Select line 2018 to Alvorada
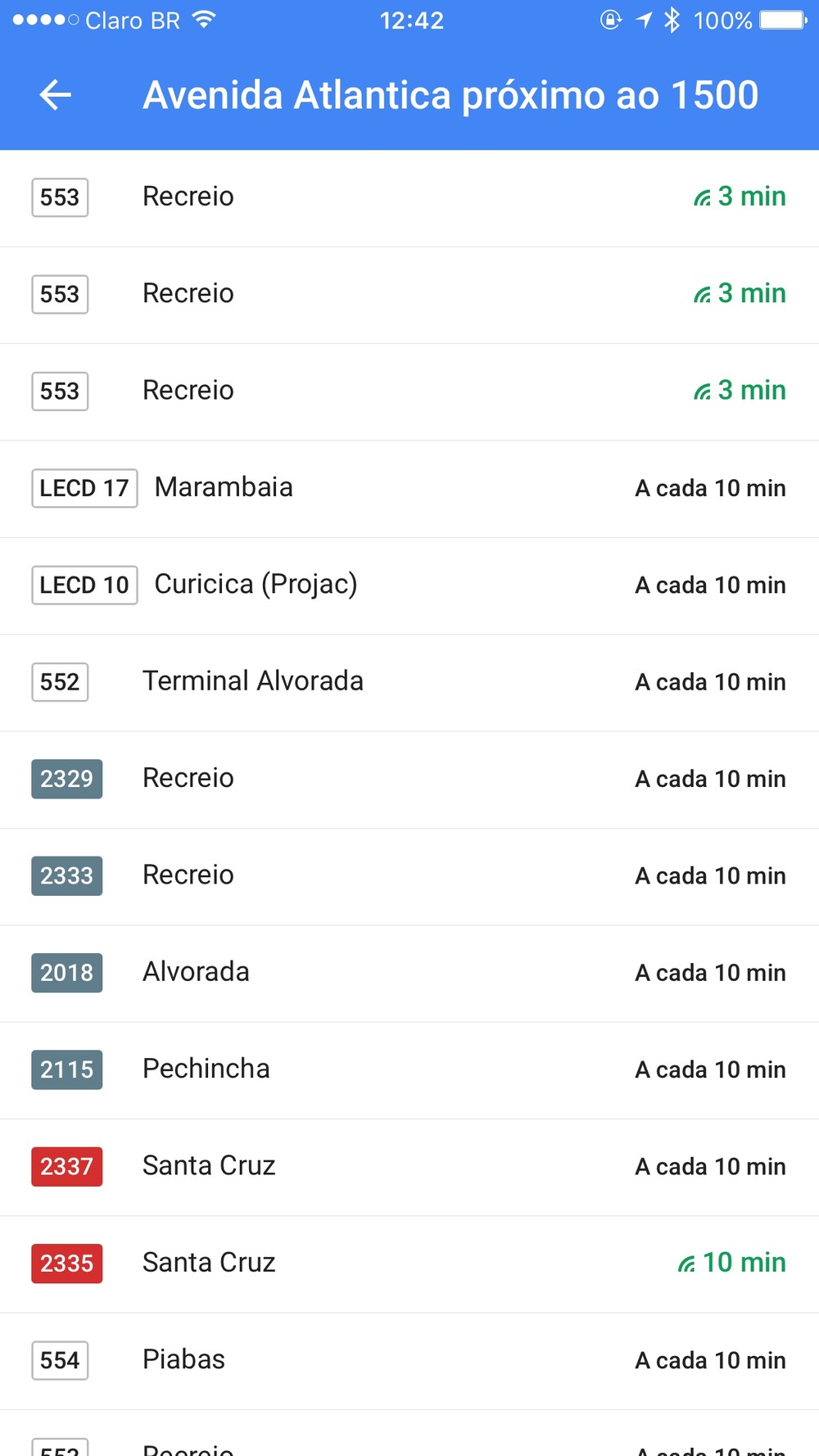This screenshot has width=819, height=1456. 409,973
